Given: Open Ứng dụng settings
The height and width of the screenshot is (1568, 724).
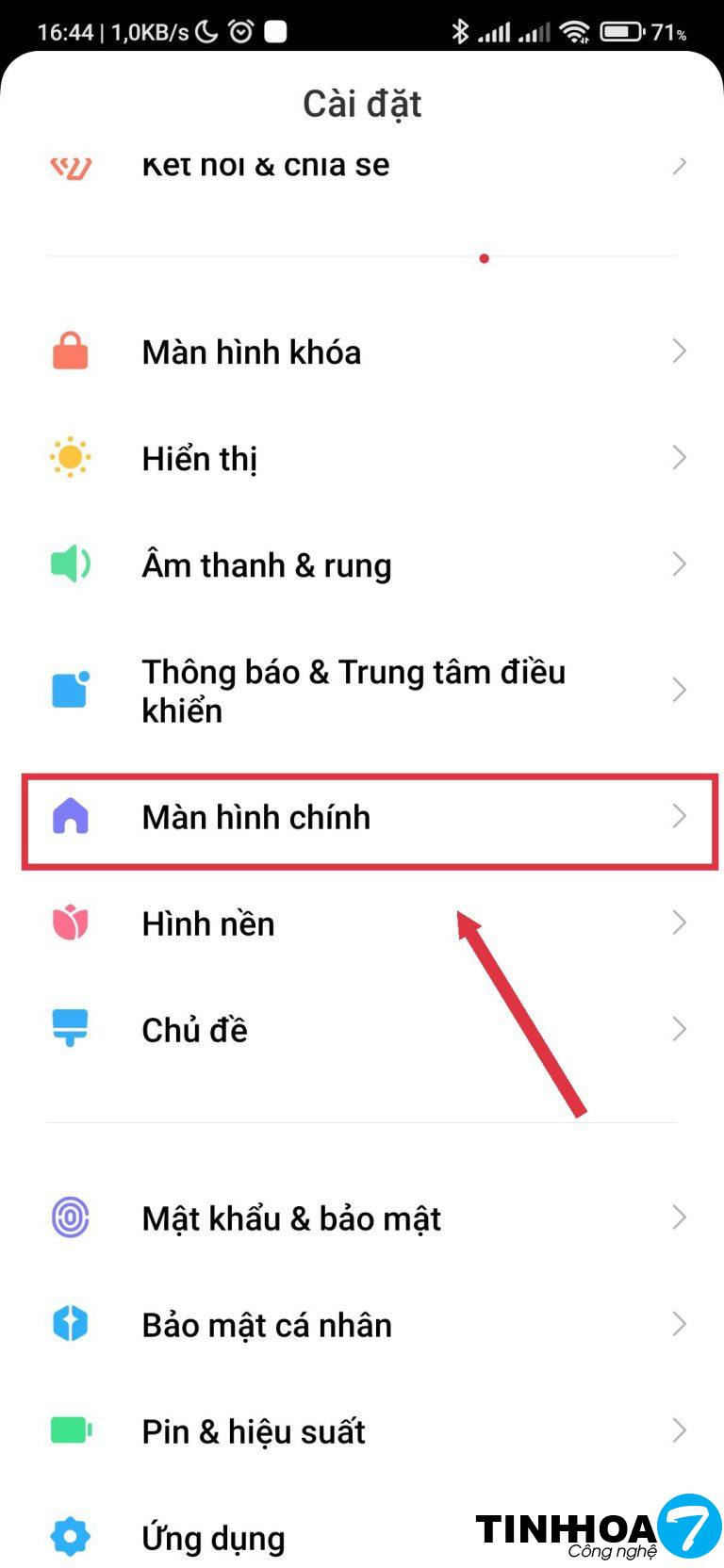Looking at the screenshot, I should [213, 1538].
